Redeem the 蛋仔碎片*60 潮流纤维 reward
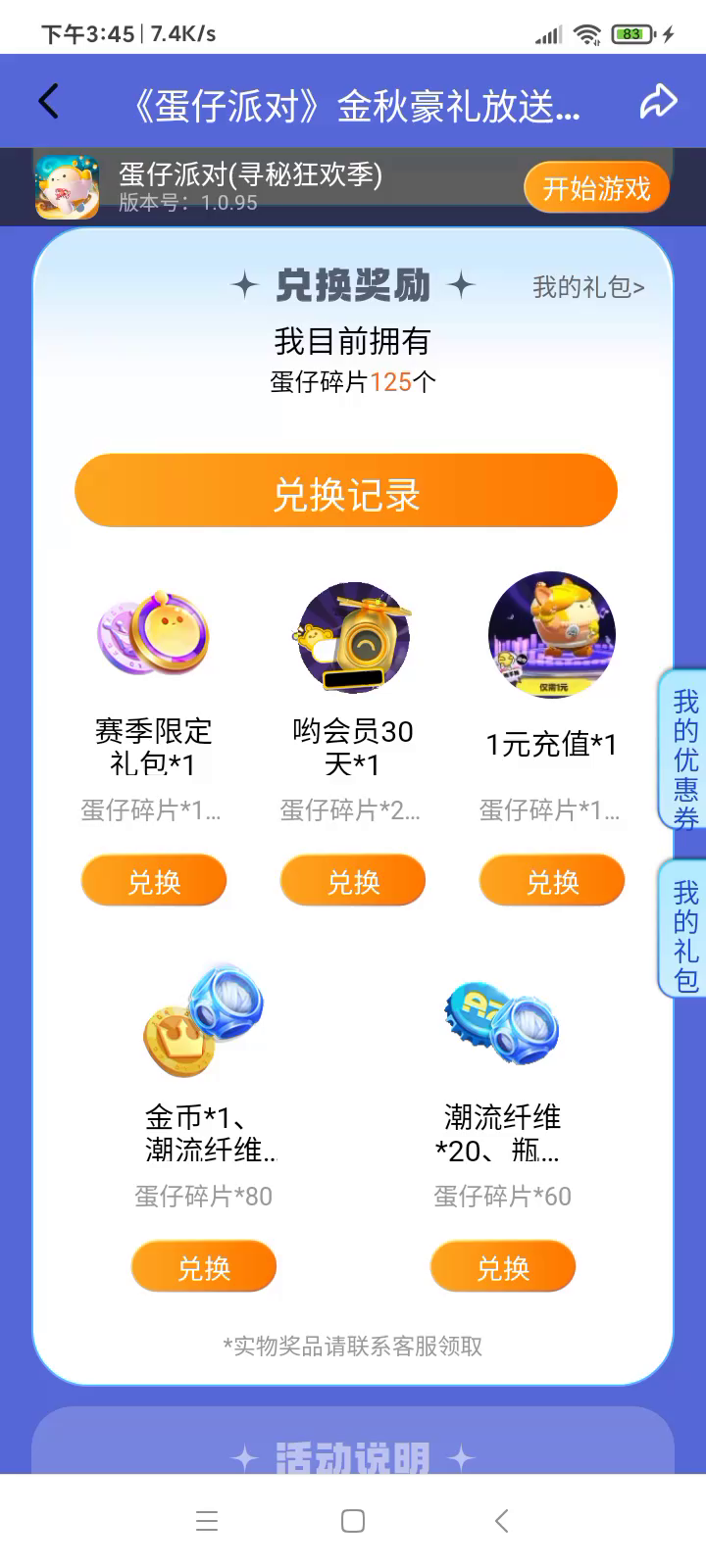The height and width of the screenshot is (1568, 706). (503, 1267)
